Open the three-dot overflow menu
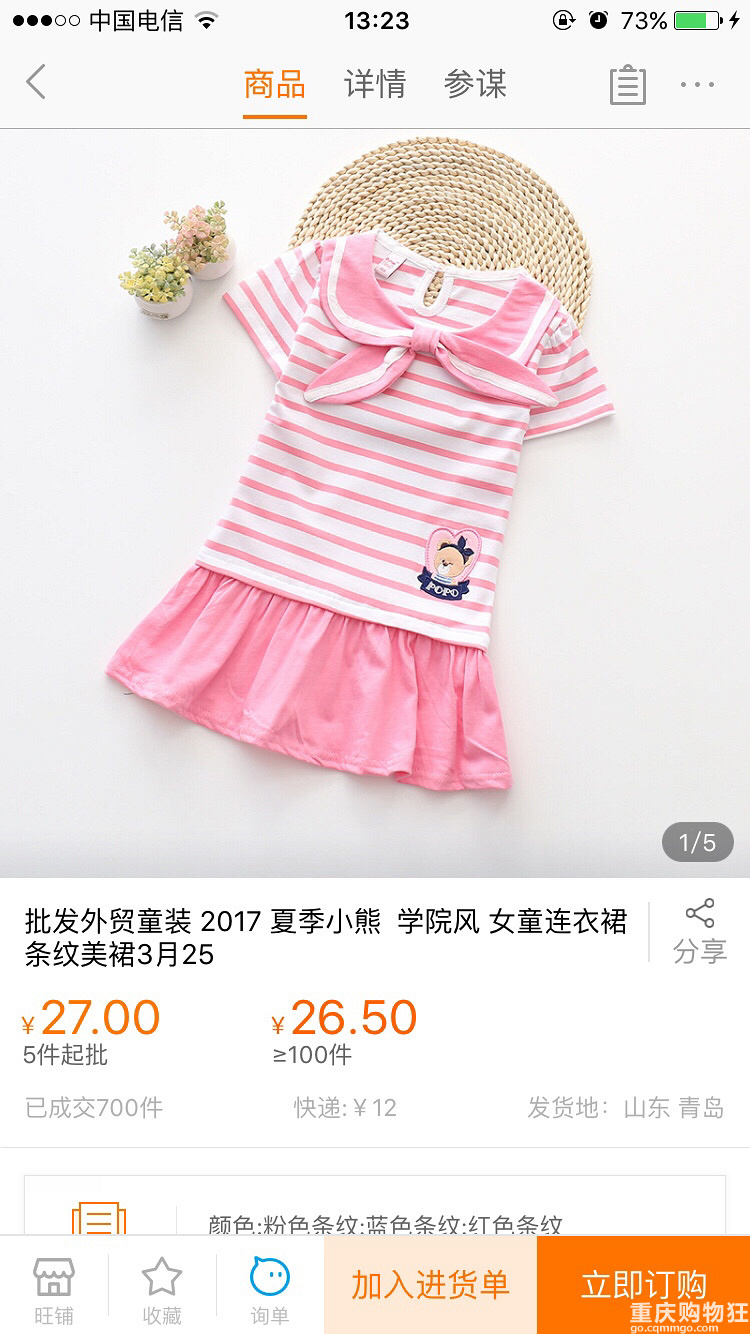The image size is (750, 1334). (x=697, y=85)
